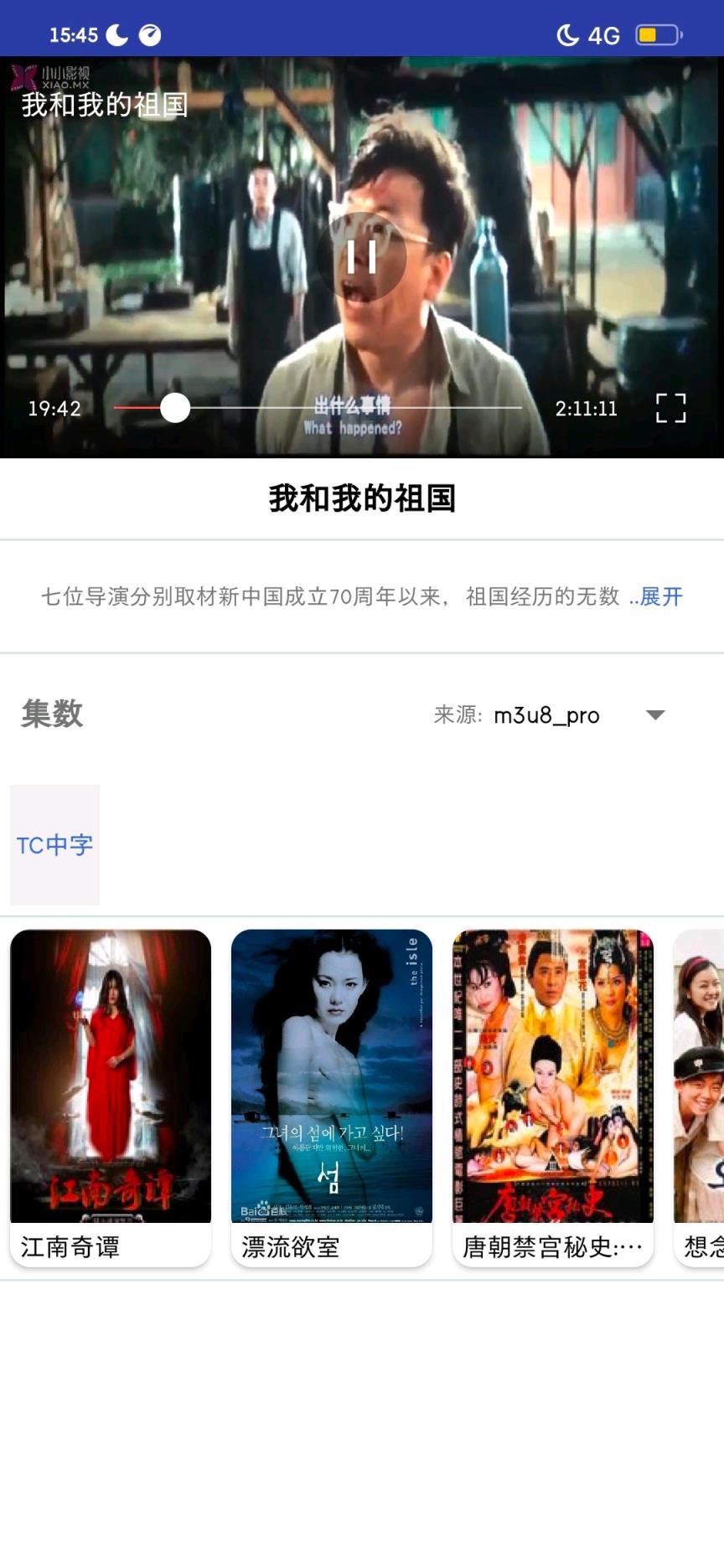Collapse the 来源 selector arrow
The height and width of the screenshot is (1568, 724).
[x=656, y=715]
